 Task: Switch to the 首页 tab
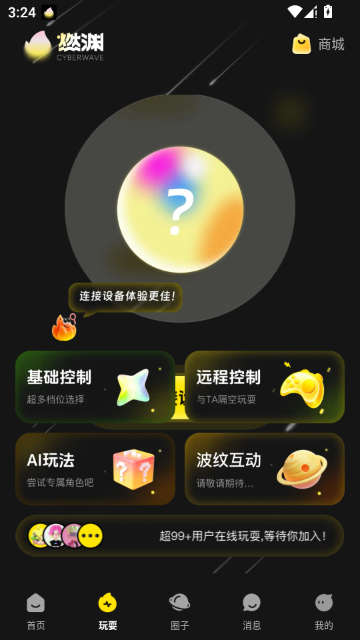(36, 611)
